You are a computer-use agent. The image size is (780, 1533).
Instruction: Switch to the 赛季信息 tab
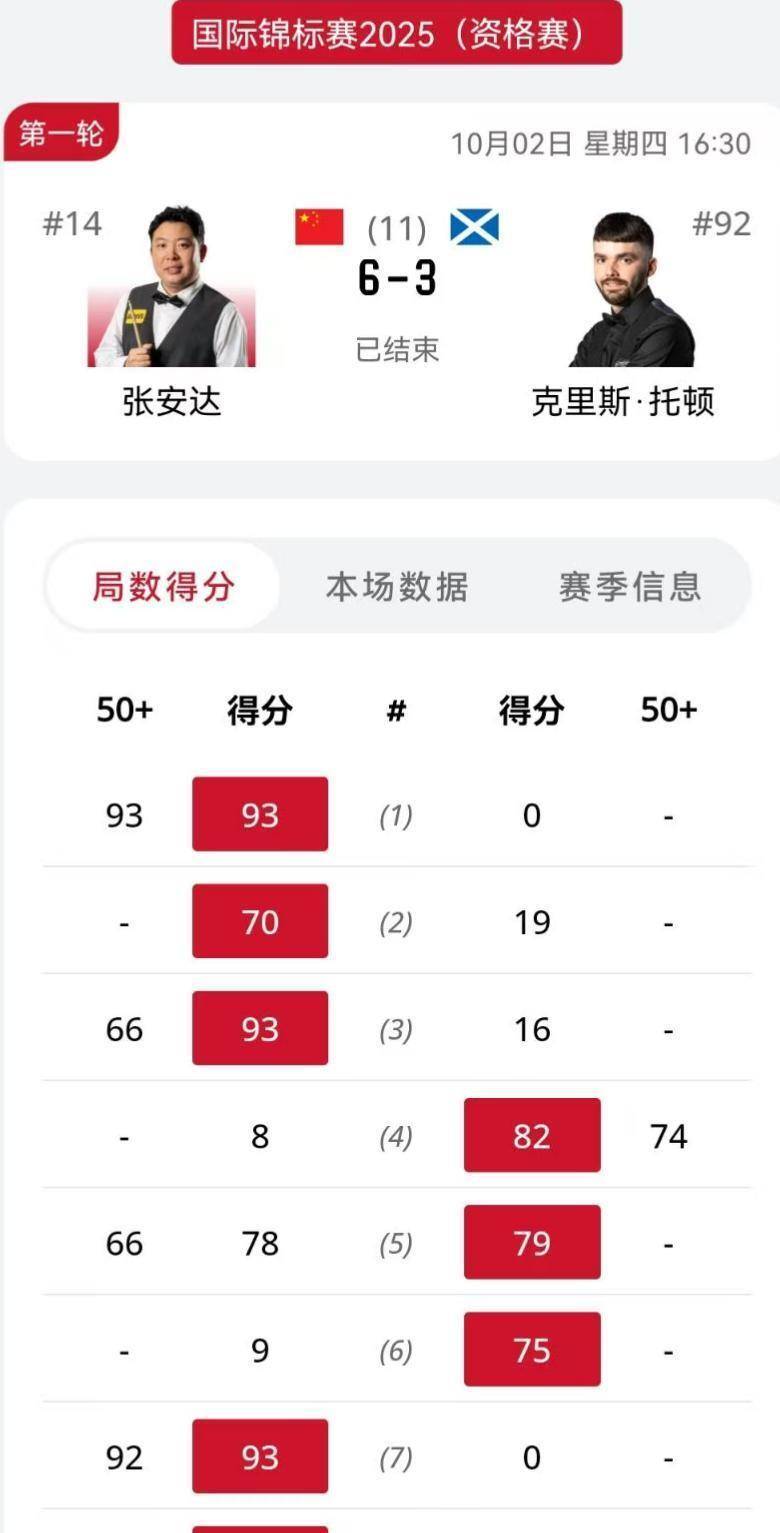pyautogui.click(x=629, y=587)
